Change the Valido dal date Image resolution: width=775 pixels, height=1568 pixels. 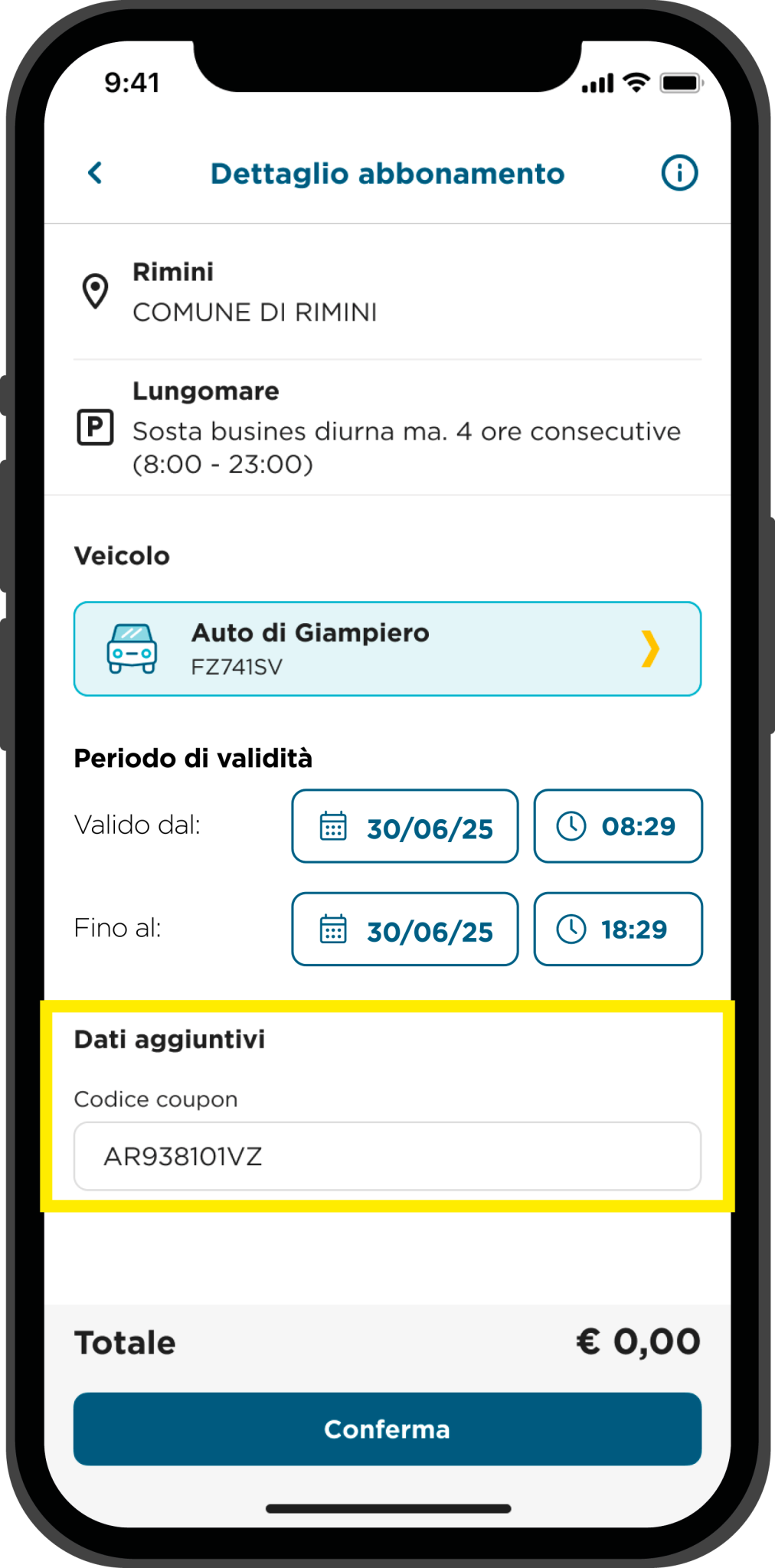pyautogui.click(x=405, y=826)
